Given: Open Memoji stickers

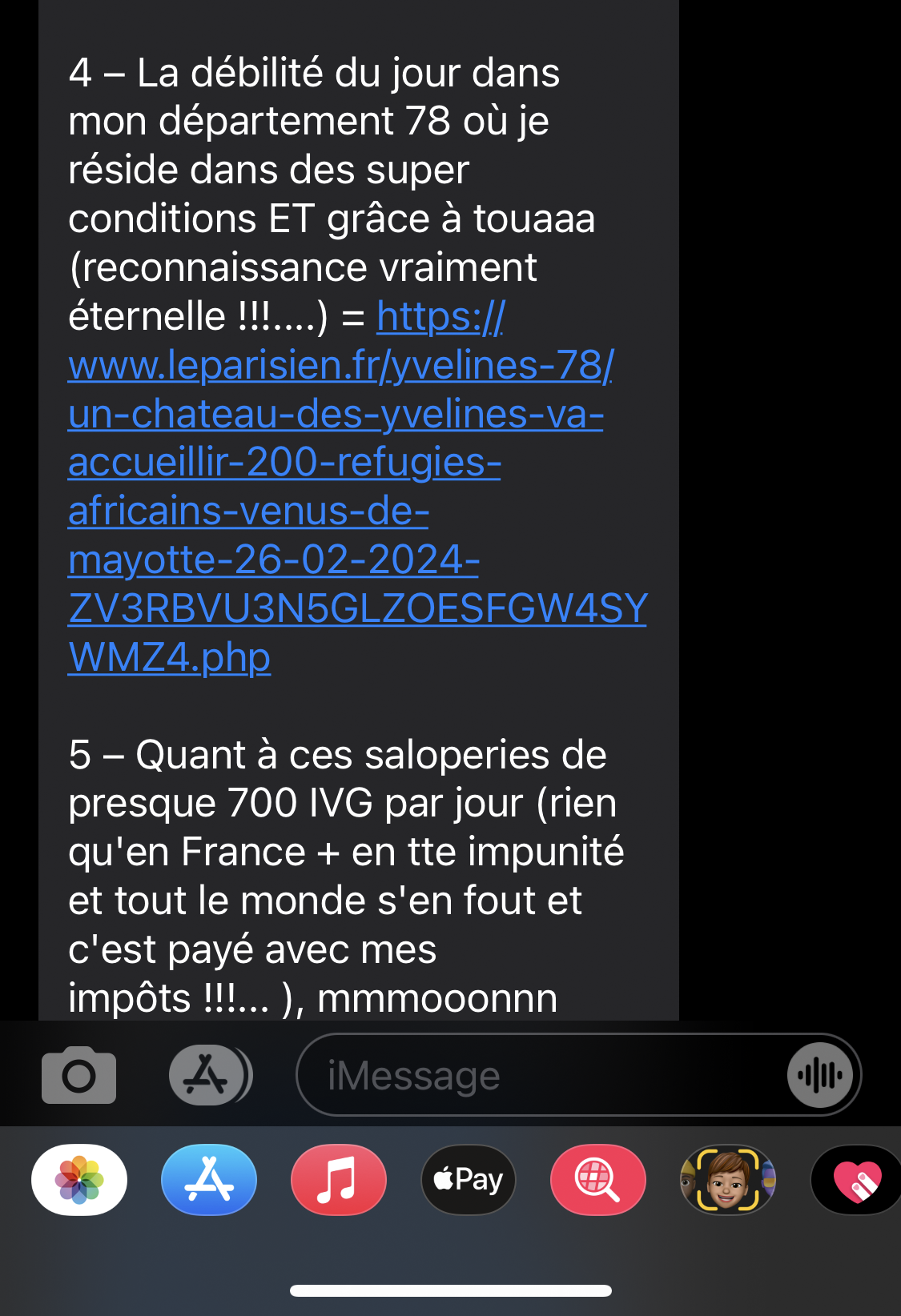Looking at the screenshot, I should pyautogui.click(x=727, y=1180).
